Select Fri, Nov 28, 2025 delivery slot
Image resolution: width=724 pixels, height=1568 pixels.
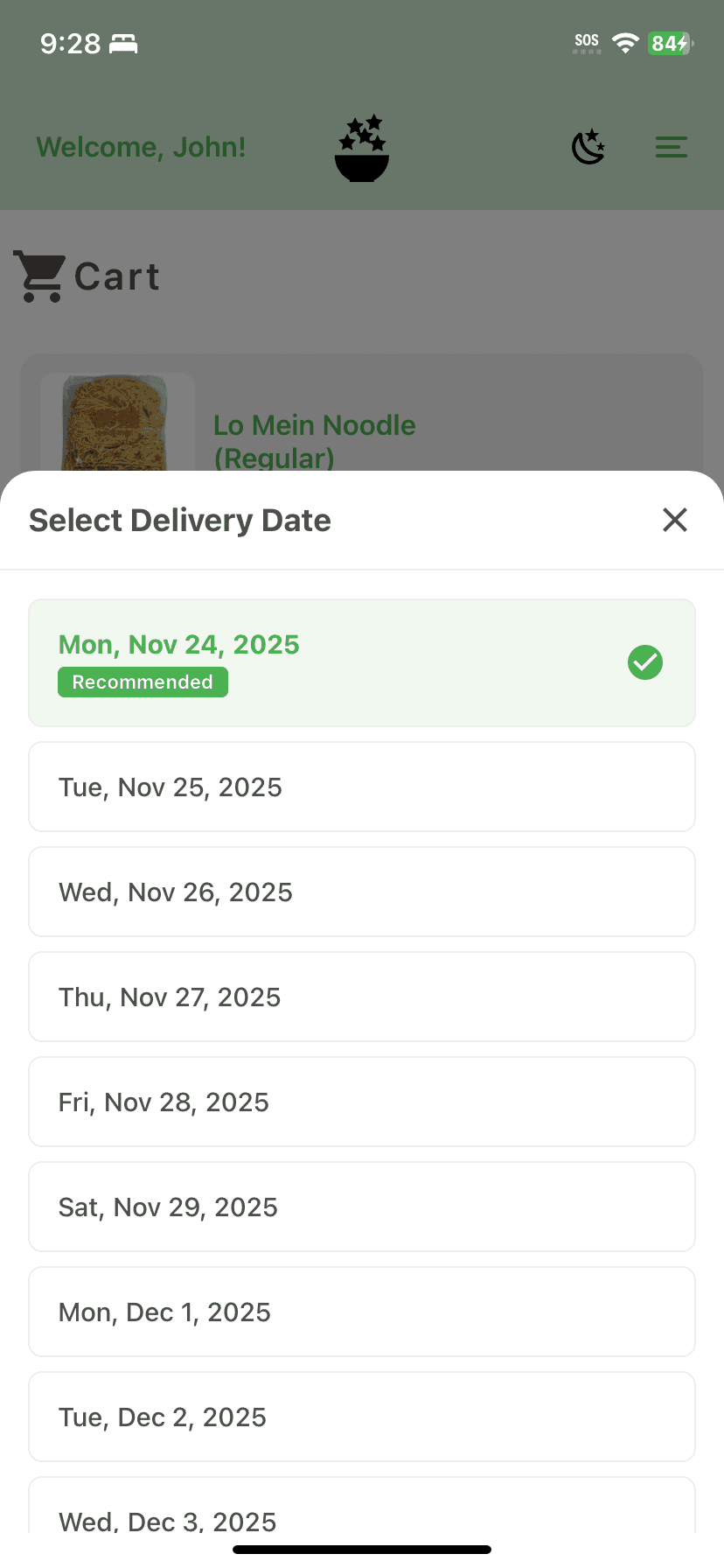click(x=362, y=1101)
